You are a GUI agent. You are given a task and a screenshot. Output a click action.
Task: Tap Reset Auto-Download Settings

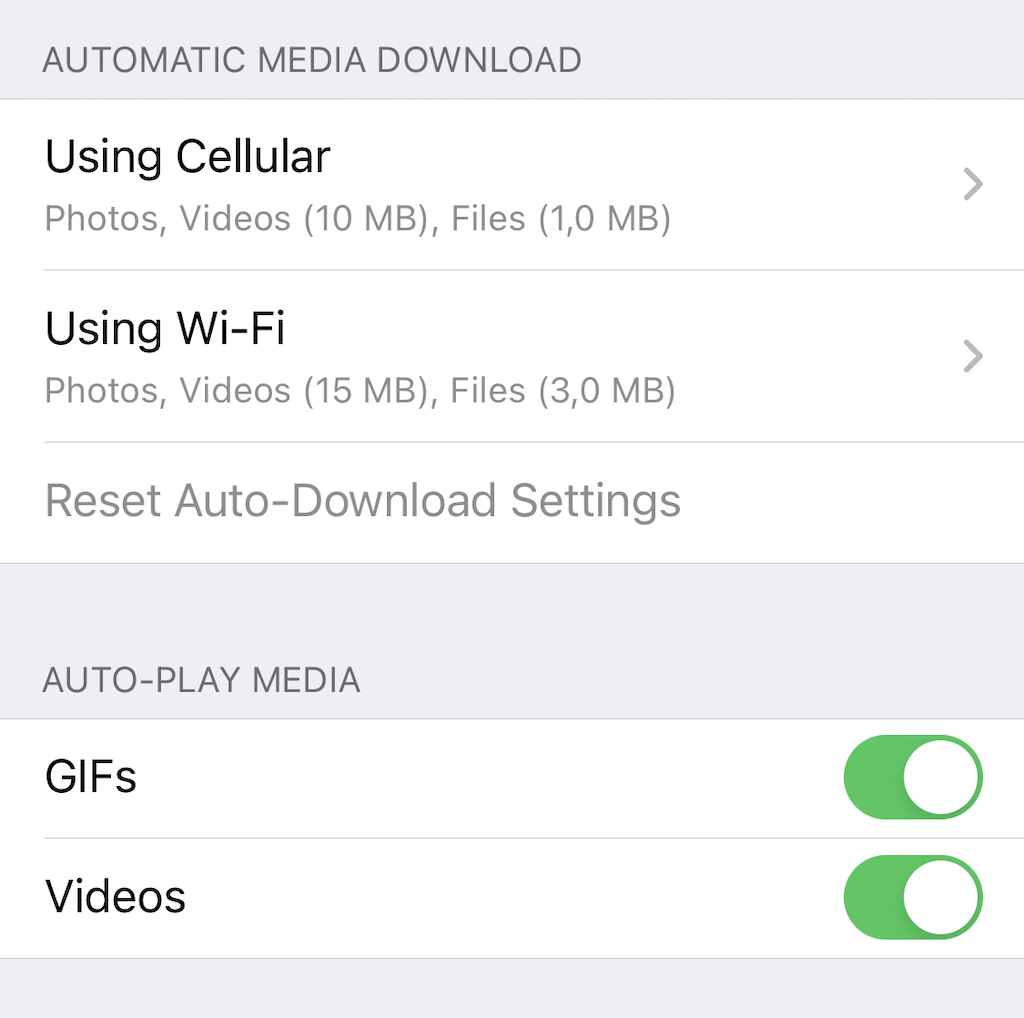(363, 501)
